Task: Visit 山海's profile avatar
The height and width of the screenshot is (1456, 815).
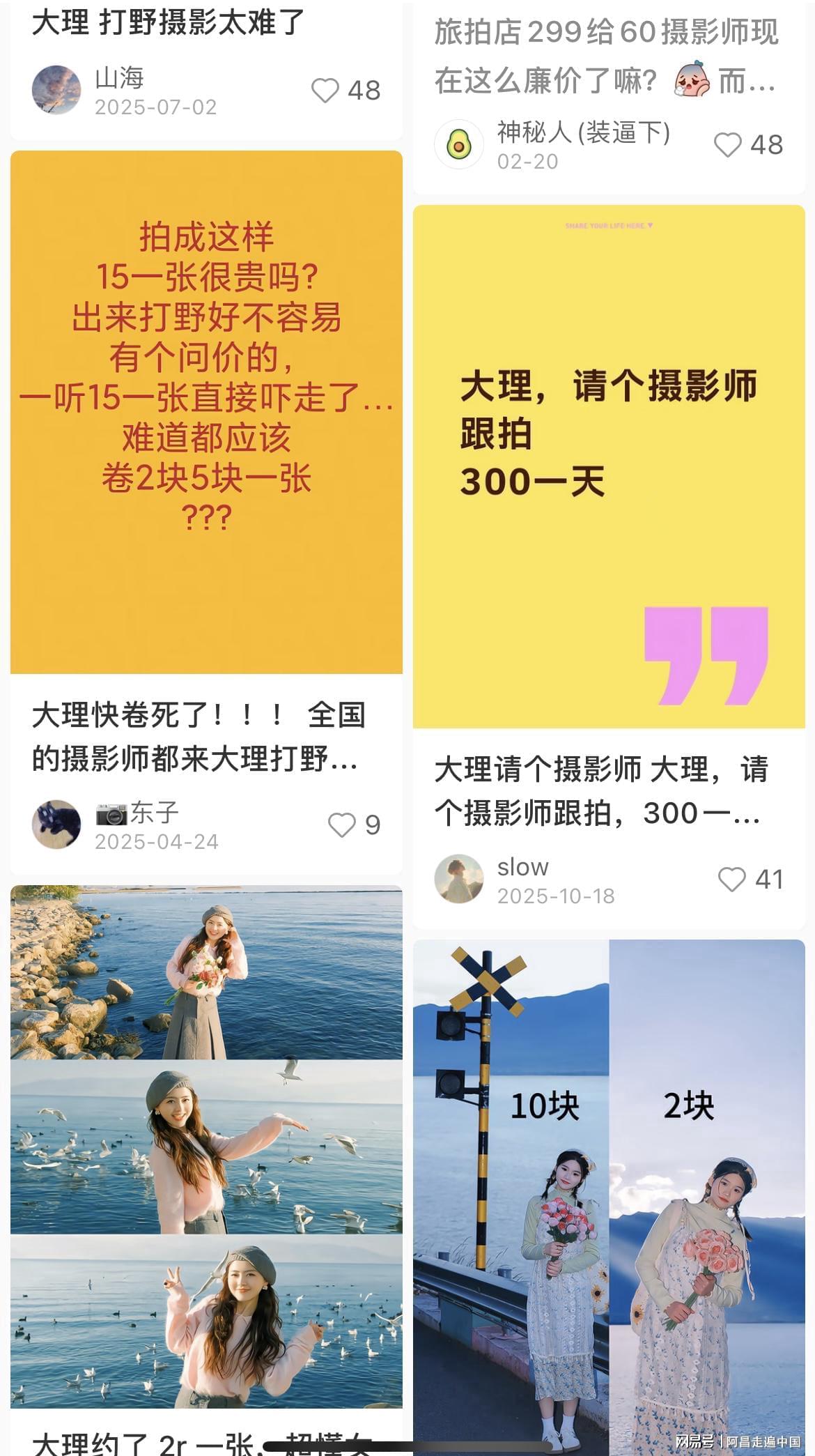Action: [56, 90]
